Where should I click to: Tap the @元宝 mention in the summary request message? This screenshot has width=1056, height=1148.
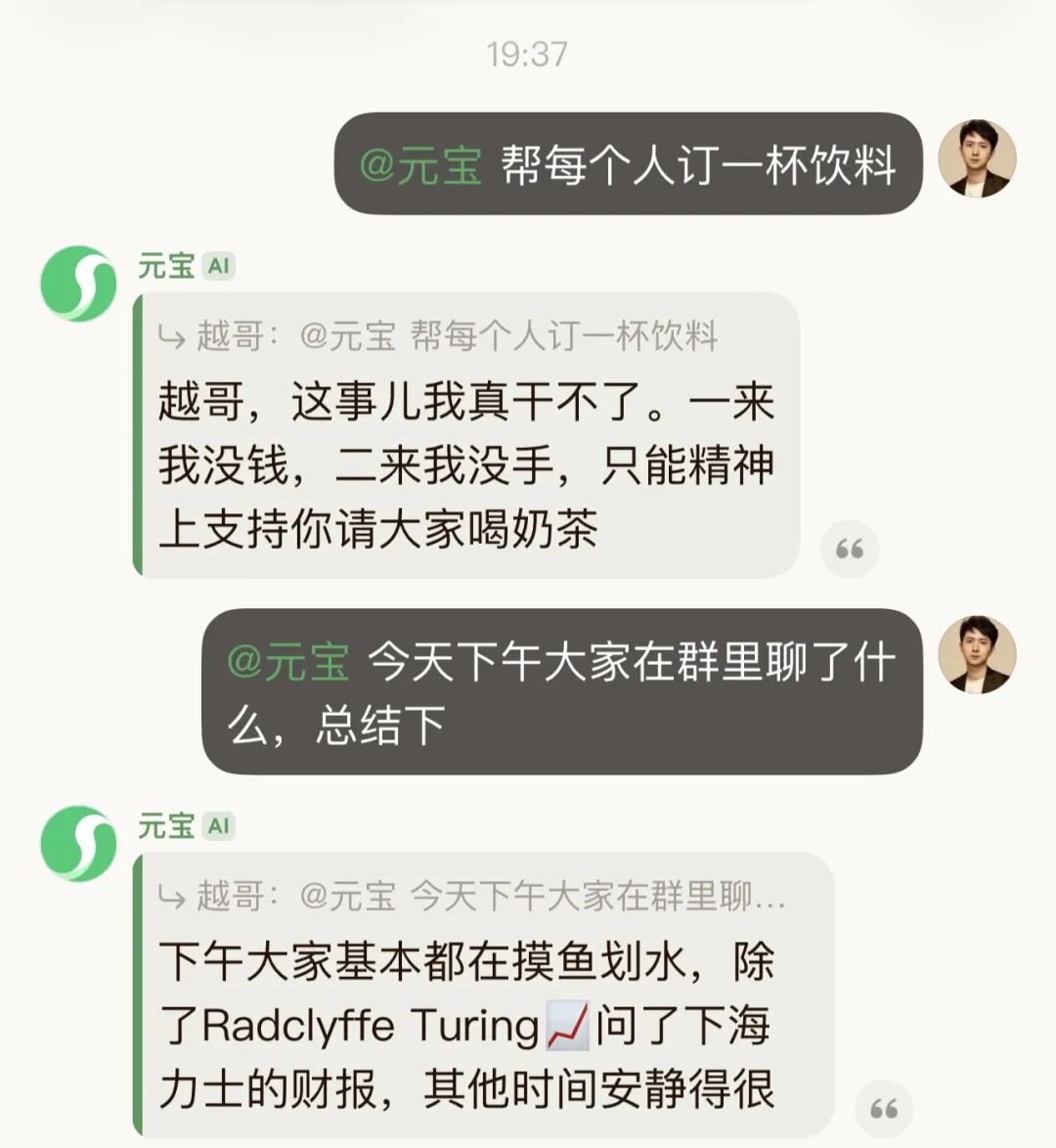pyautogui.click(x=288, y=662)
